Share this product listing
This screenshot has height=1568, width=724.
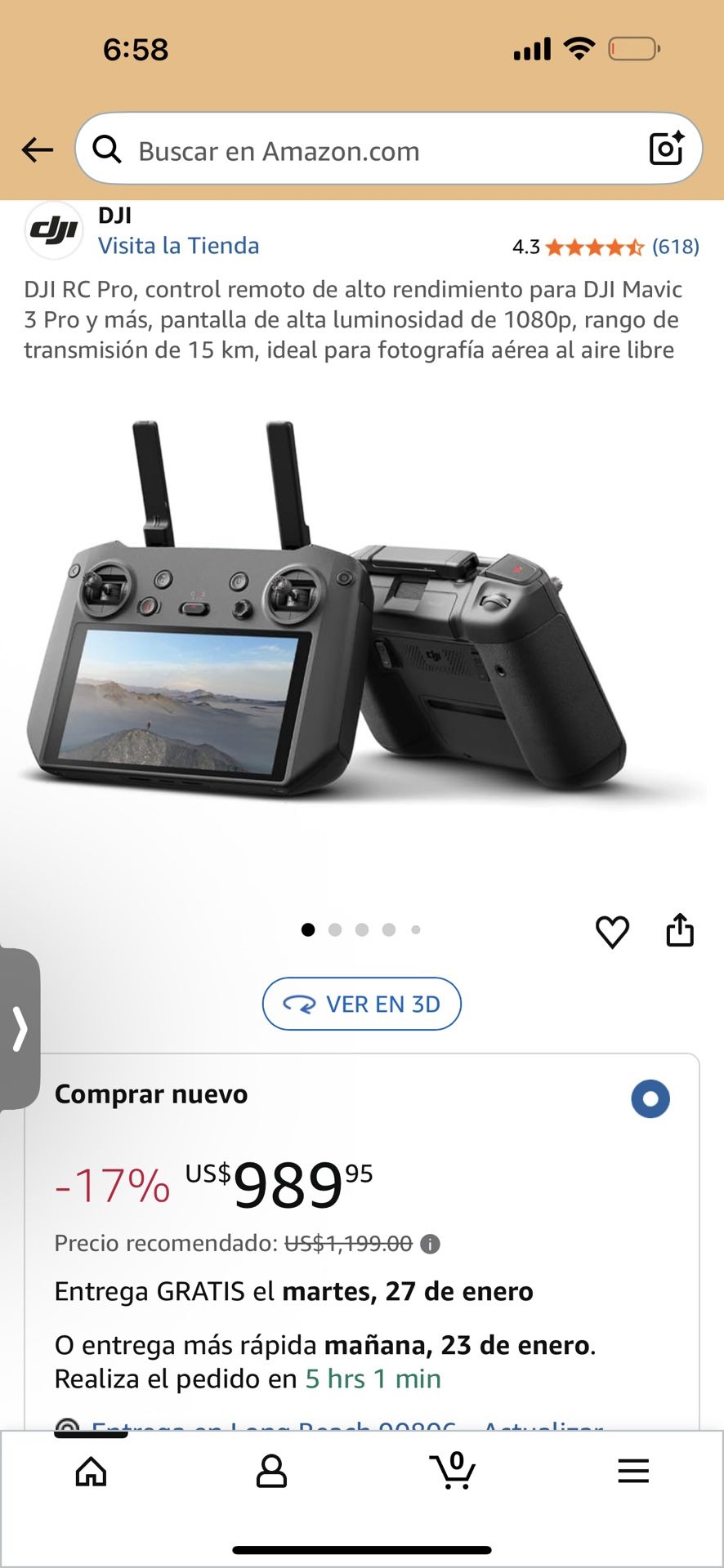click(680, 930)
